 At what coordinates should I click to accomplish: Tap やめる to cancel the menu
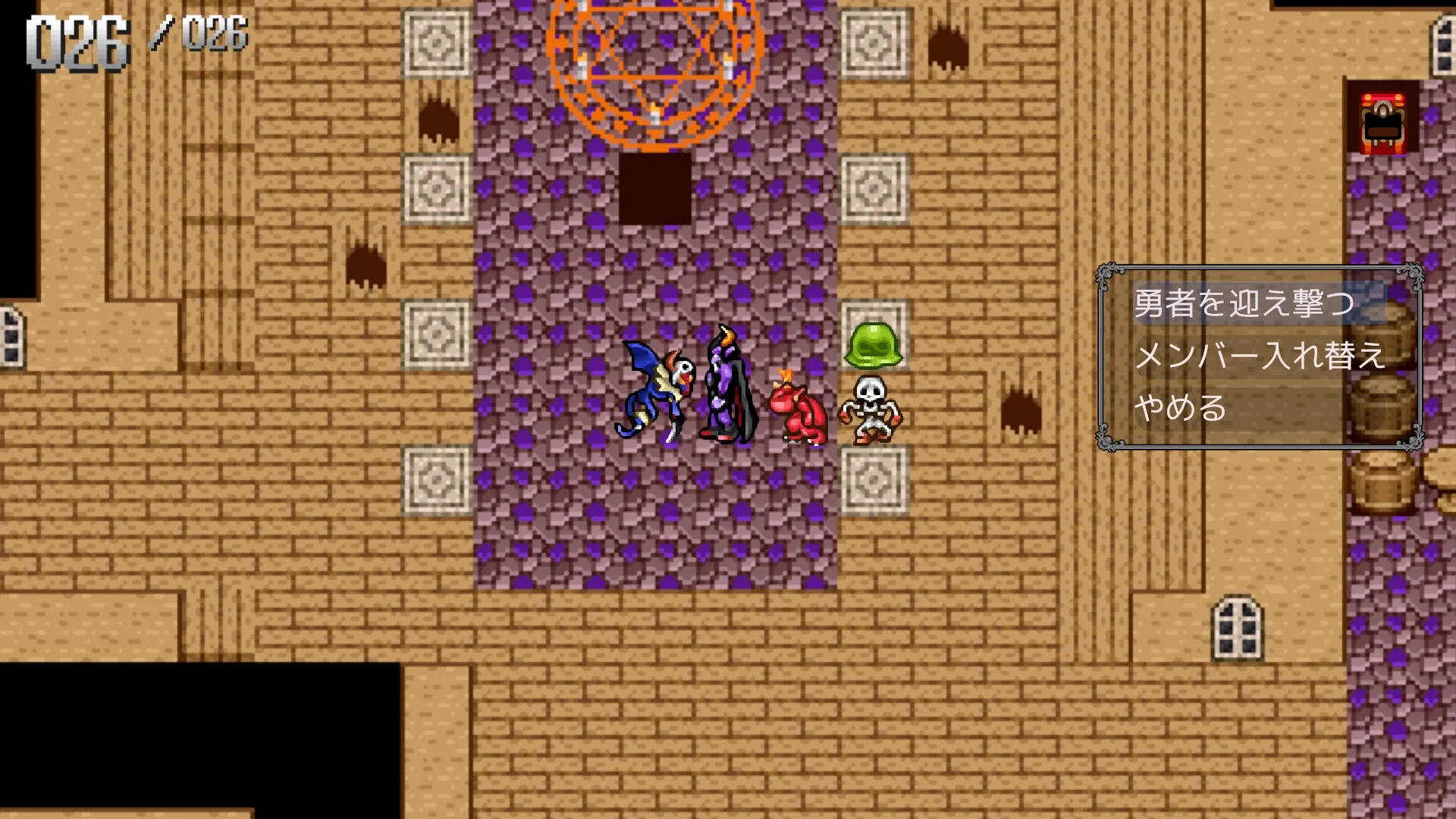coord(1180,408)
